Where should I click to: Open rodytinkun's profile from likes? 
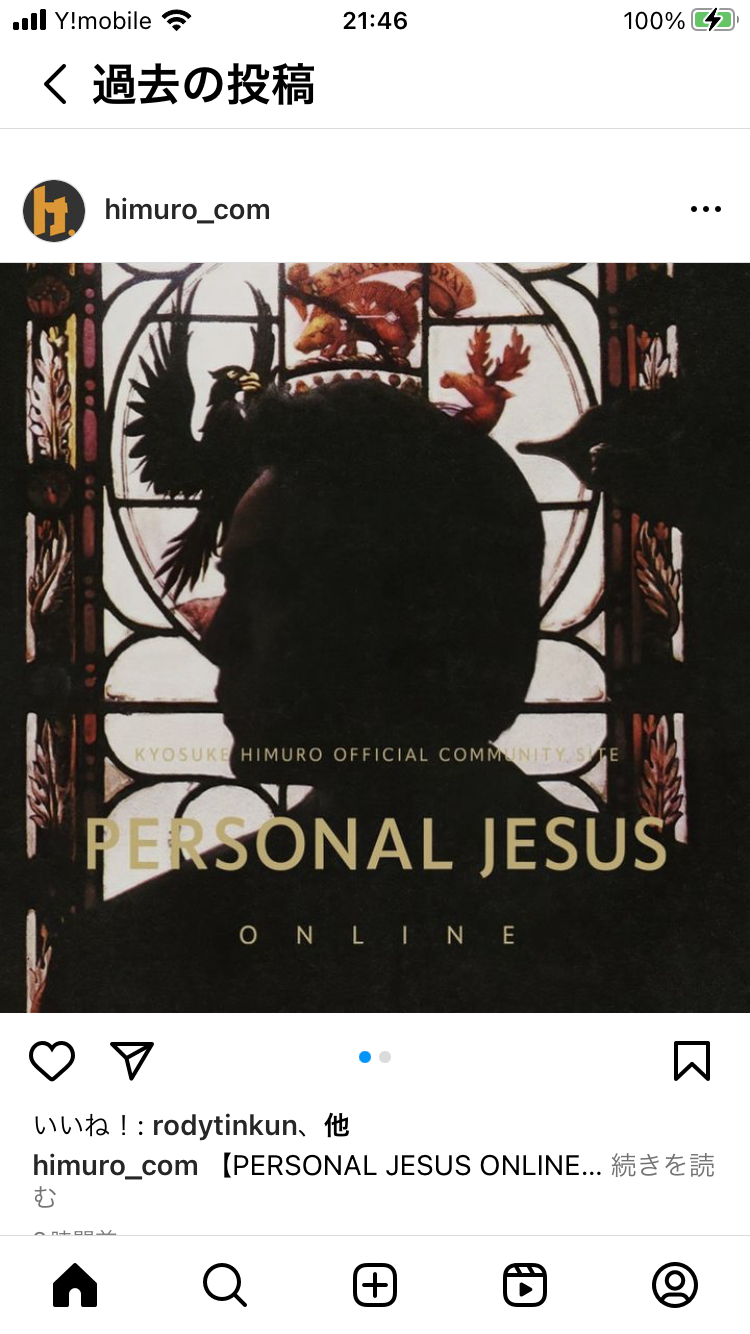pos(222,1126)
